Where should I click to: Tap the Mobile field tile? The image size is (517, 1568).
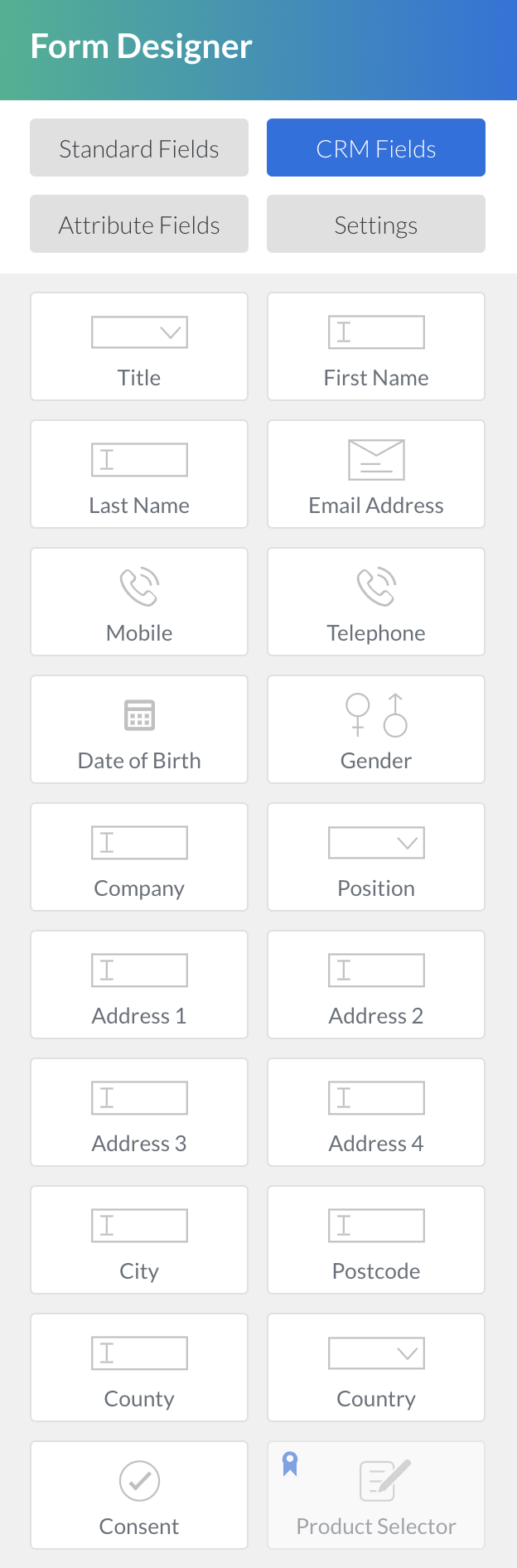139,603
